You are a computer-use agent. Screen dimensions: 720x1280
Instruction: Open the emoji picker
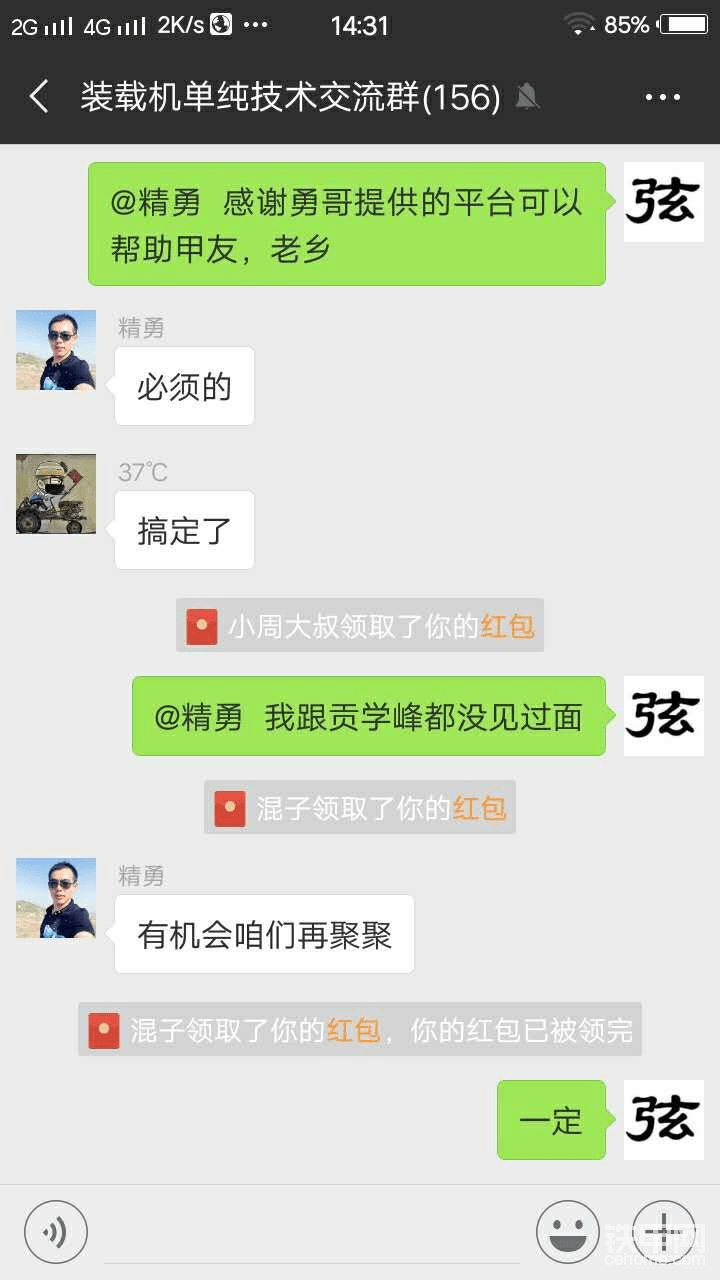click(568, 1231)
